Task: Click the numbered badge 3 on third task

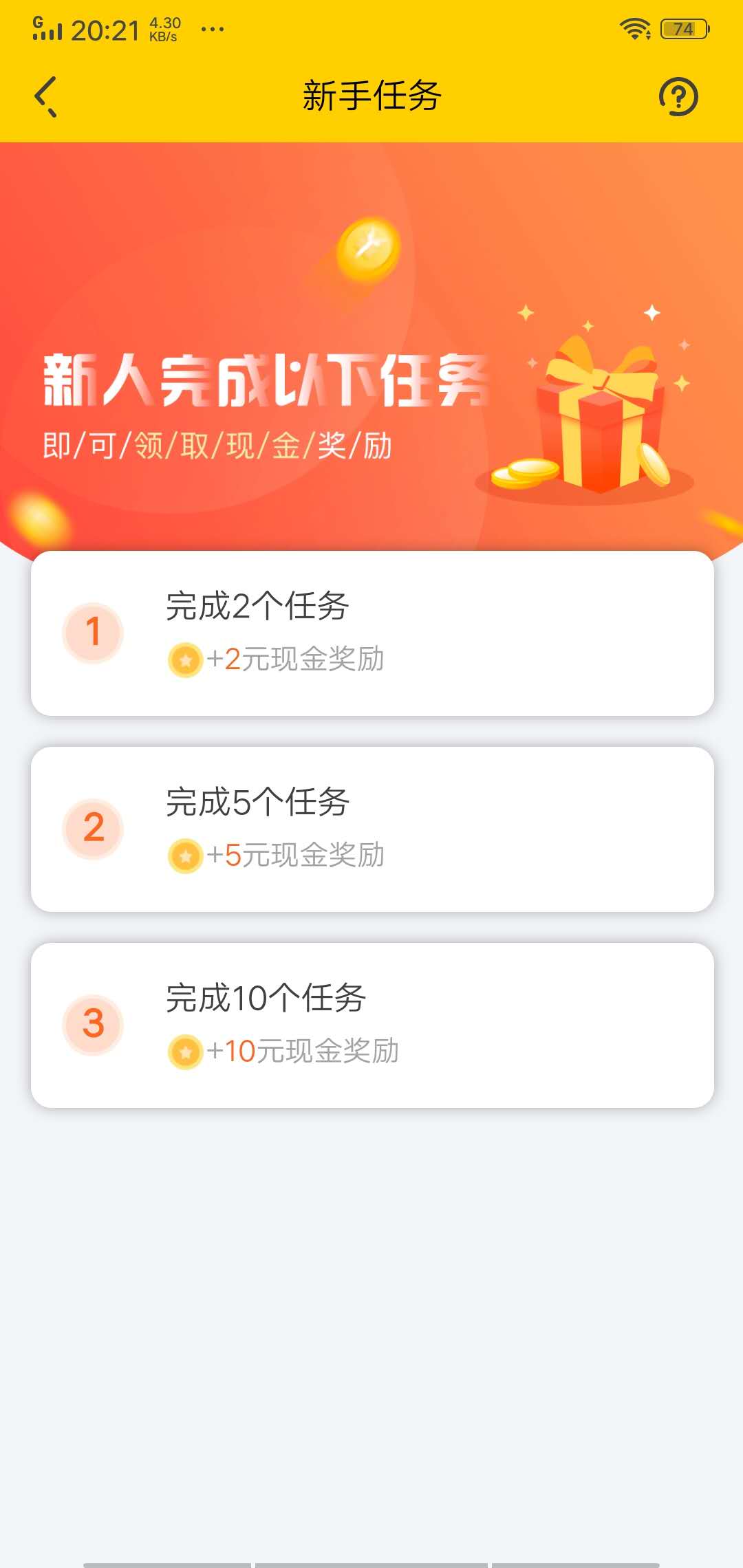Action: point(94,1024)
